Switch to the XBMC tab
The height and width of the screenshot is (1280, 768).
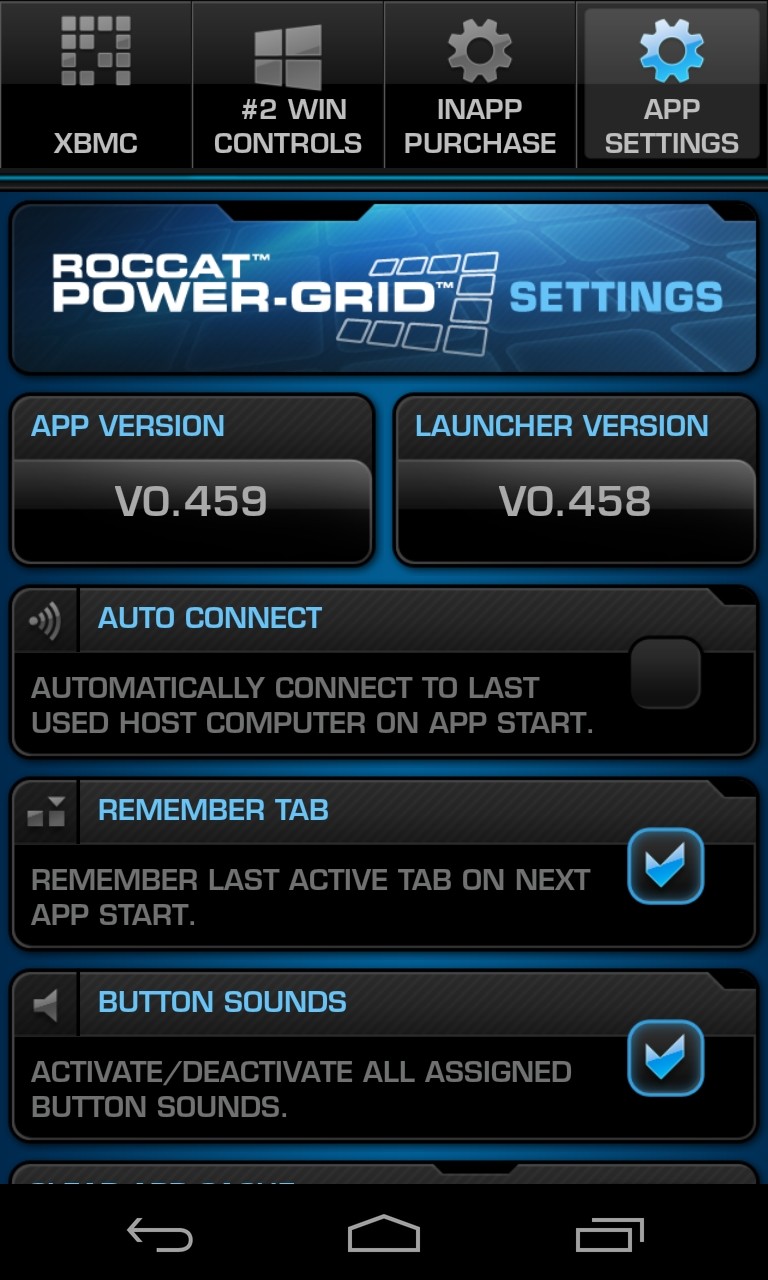pyautogui.click(x=96, y=85)
